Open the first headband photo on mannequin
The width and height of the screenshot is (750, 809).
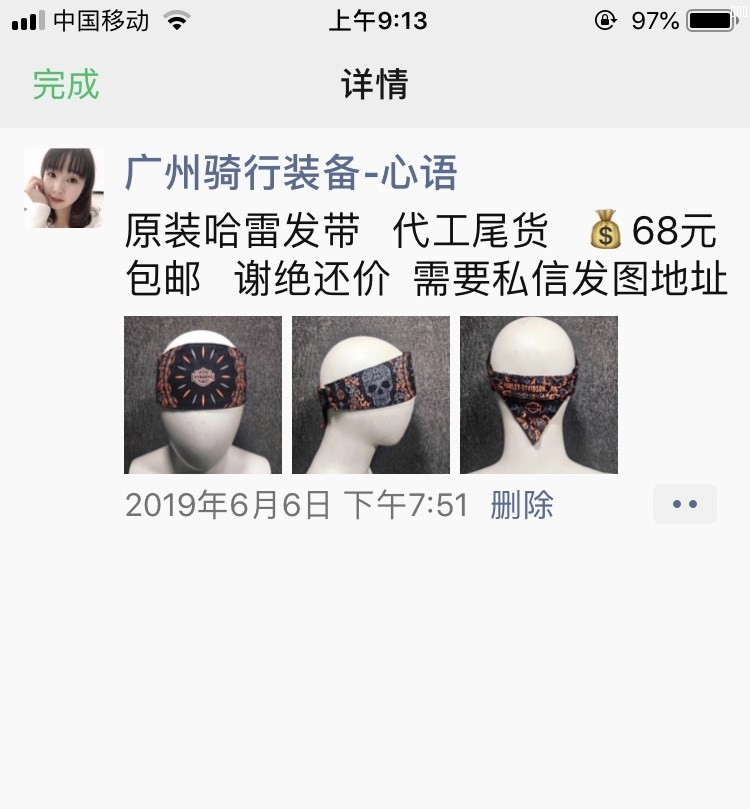202,393
